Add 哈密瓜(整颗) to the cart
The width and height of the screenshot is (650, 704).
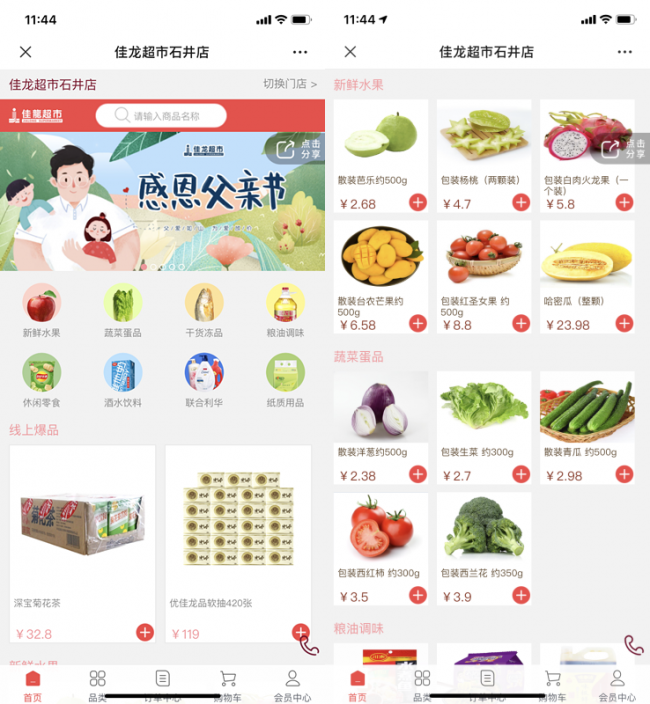(x=624, y=324)
